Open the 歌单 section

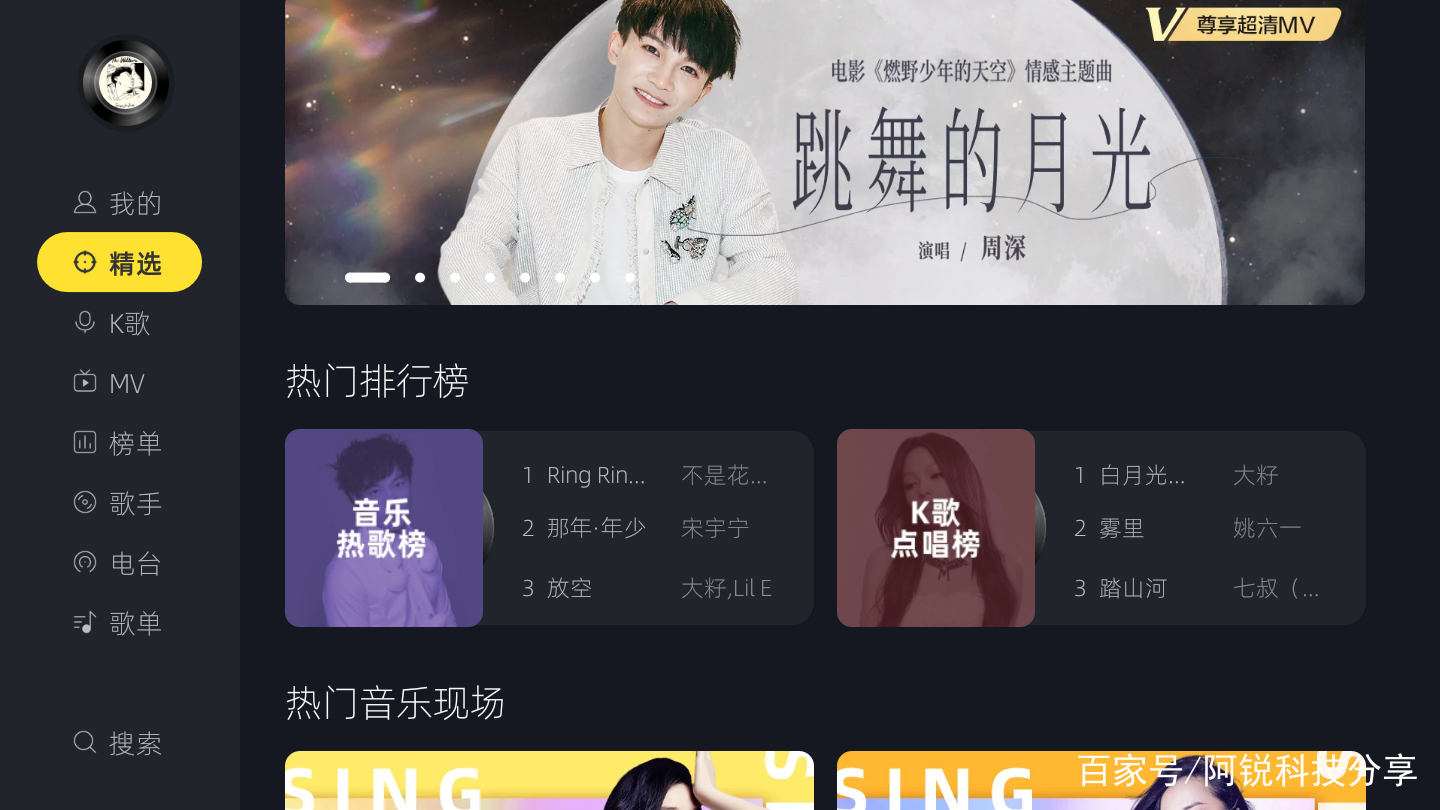tap(119, 623)
